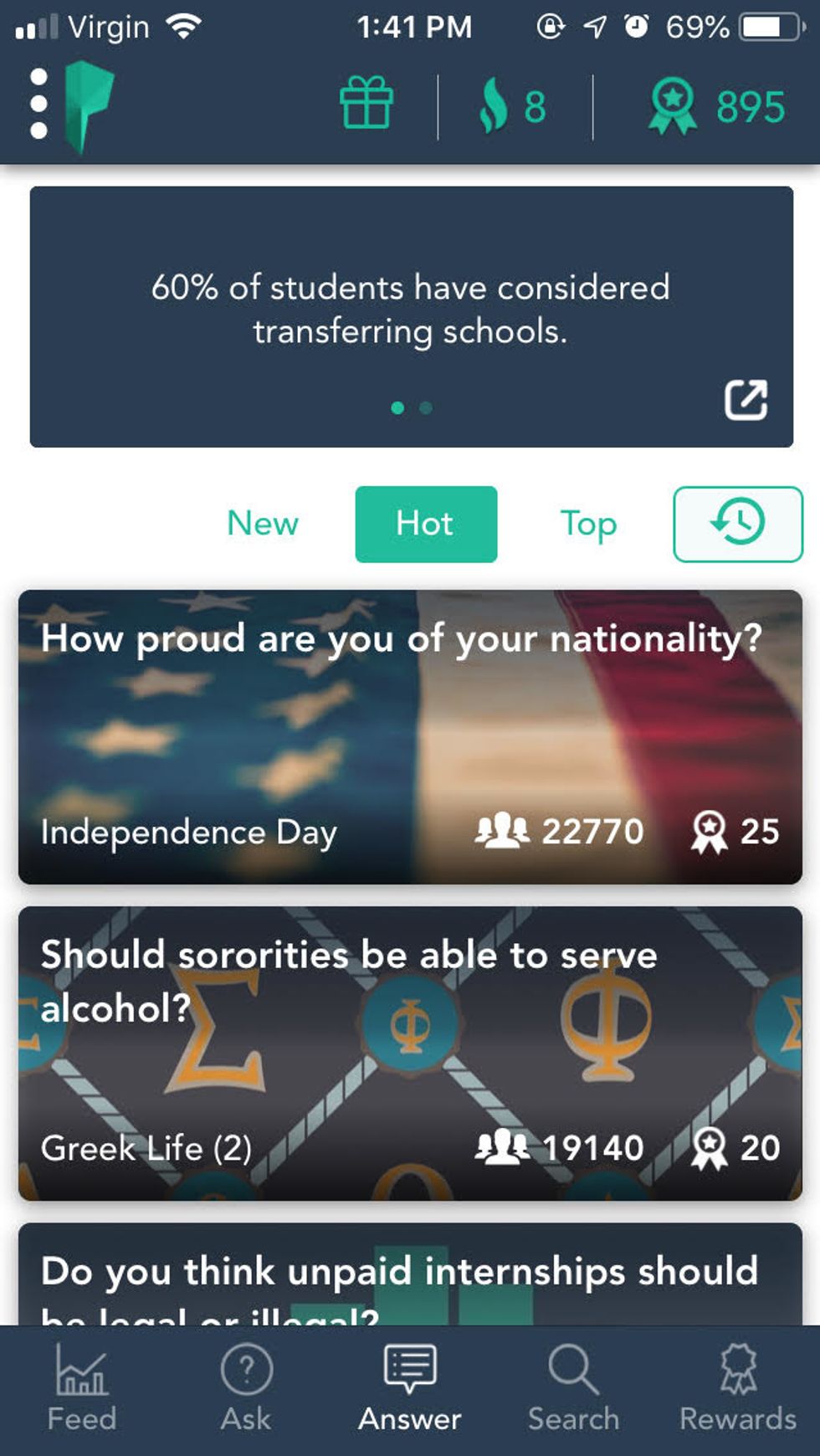Open the sororities alcohol question card
820x1456 pixels.
(x=410, y=1053)
